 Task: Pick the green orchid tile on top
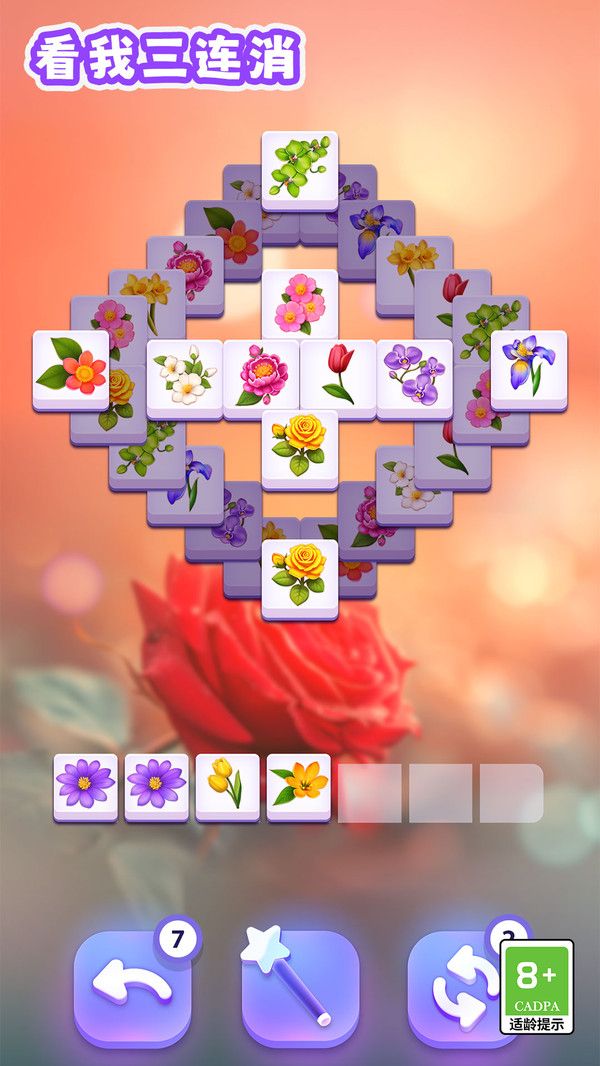point(300,171)
